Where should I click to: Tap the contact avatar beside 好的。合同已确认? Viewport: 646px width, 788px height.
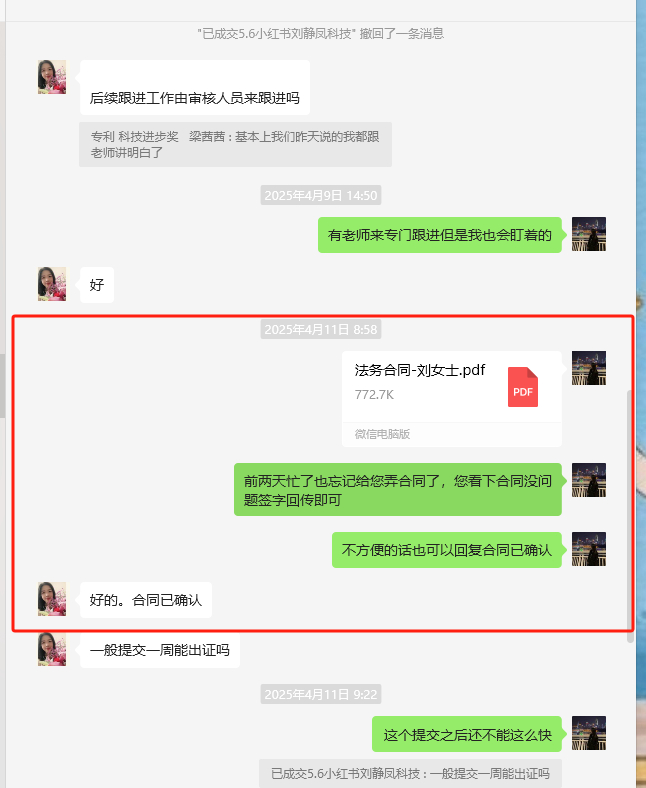(x=52, y=599)
